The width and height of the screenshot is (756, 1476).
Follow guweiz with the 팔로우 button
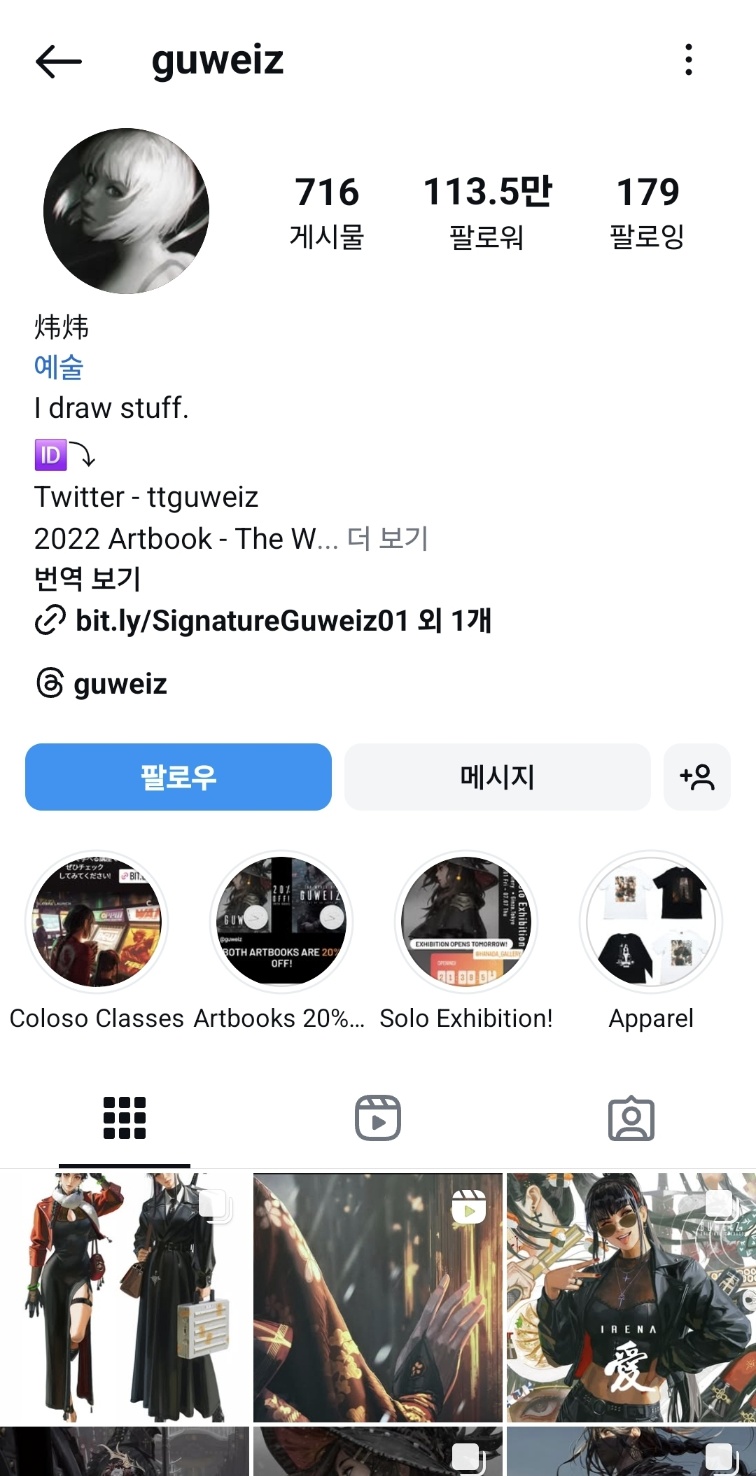click(x=178, y=777)
